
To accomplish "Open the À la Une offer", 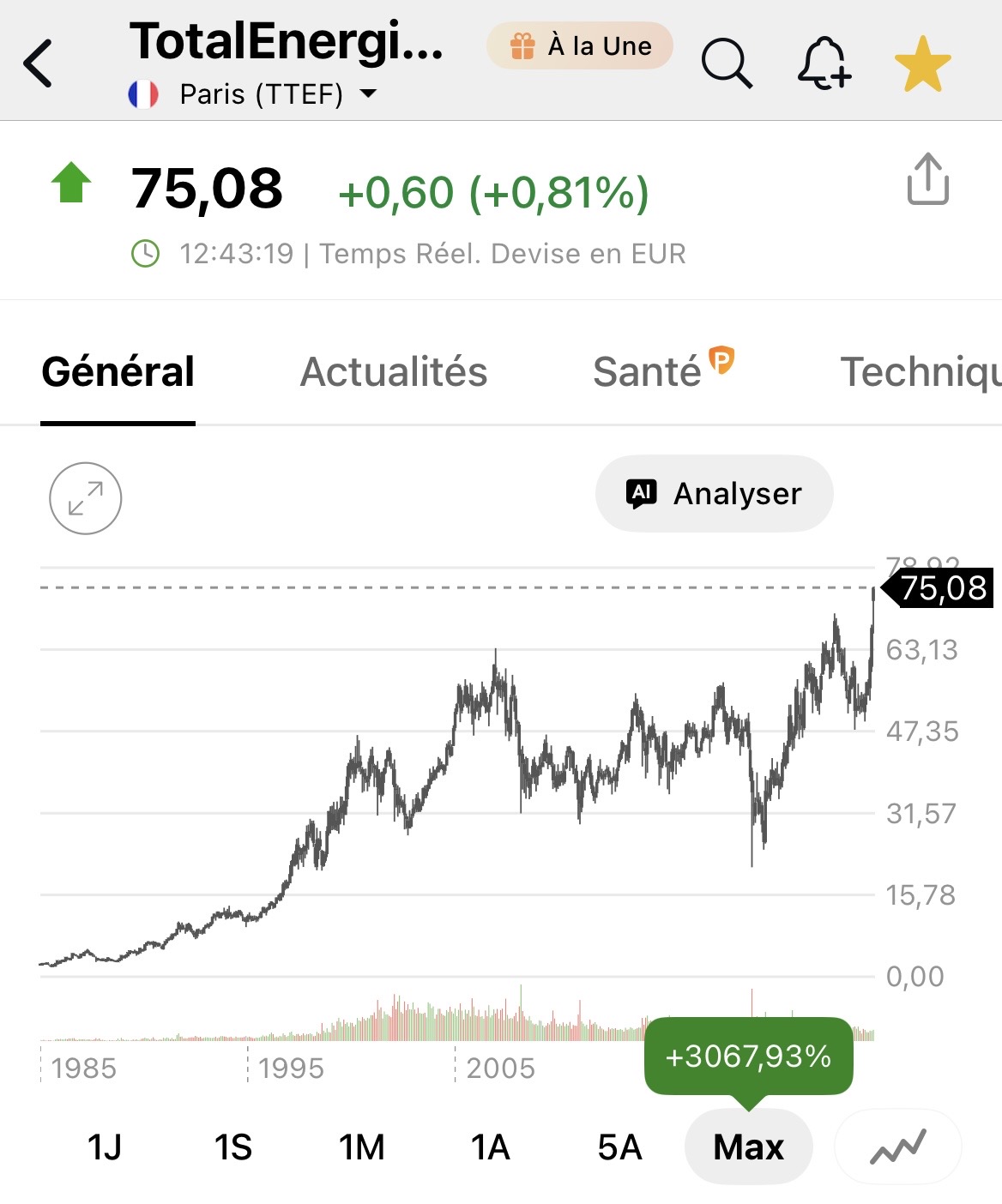I will point(580,46).
